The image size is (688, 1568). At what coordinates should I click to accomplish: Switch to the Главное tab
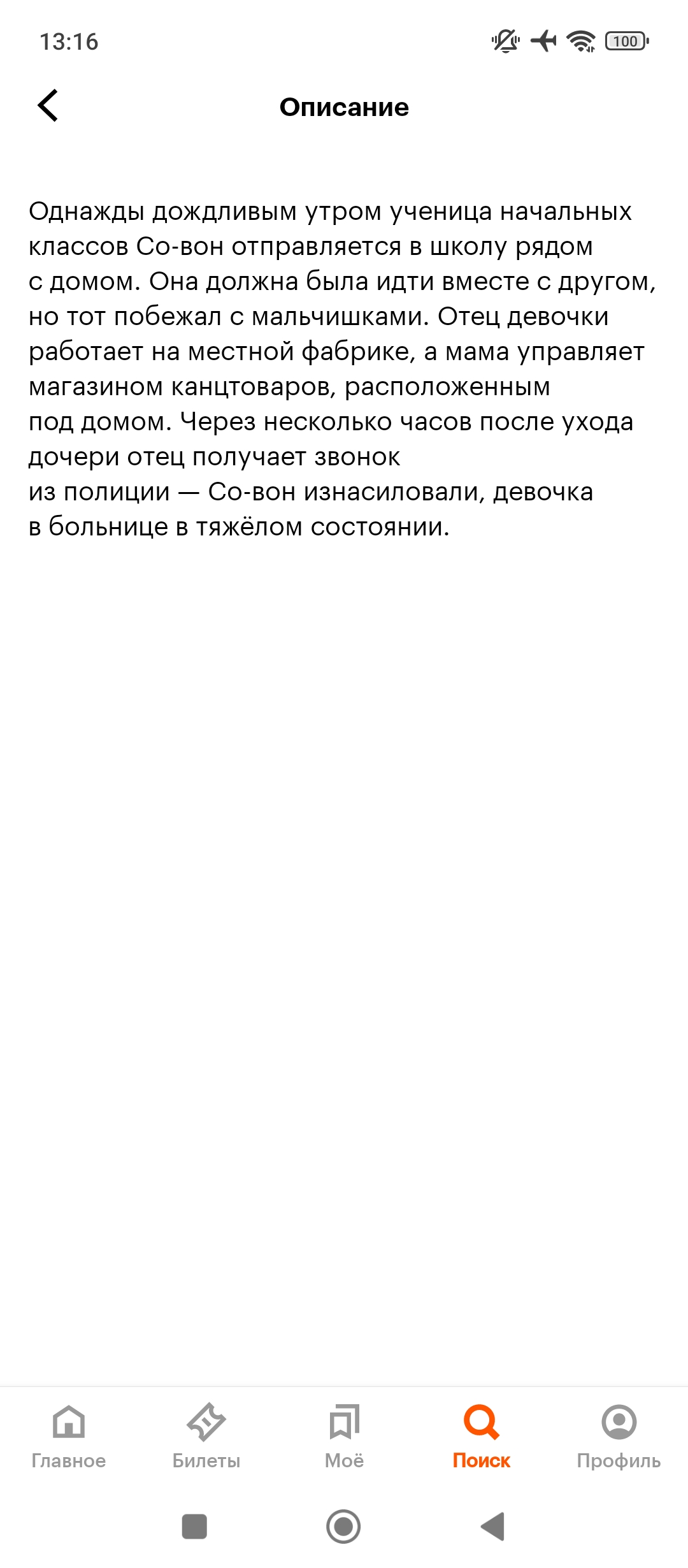coord(69,1437)
